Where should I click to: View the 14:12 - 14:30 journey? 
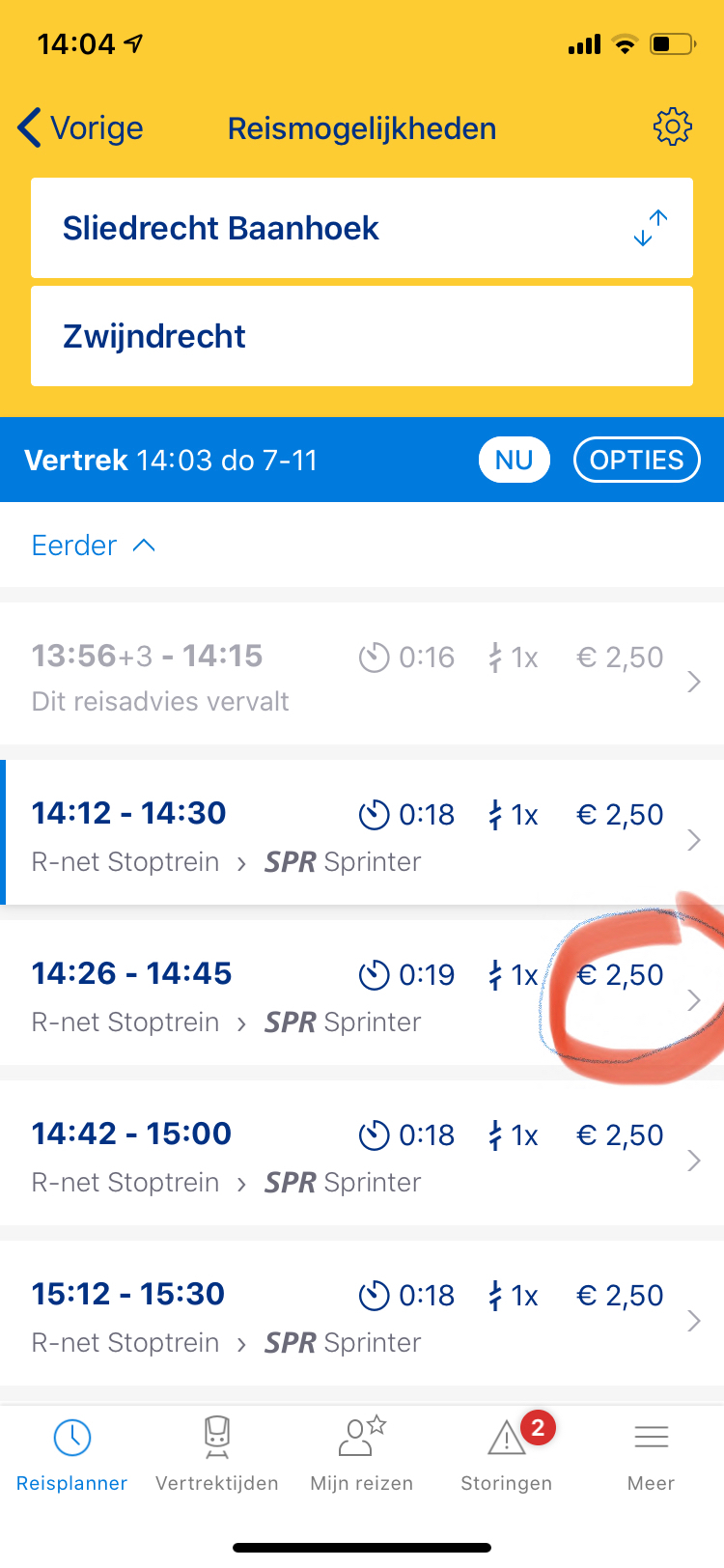point(362,832)
